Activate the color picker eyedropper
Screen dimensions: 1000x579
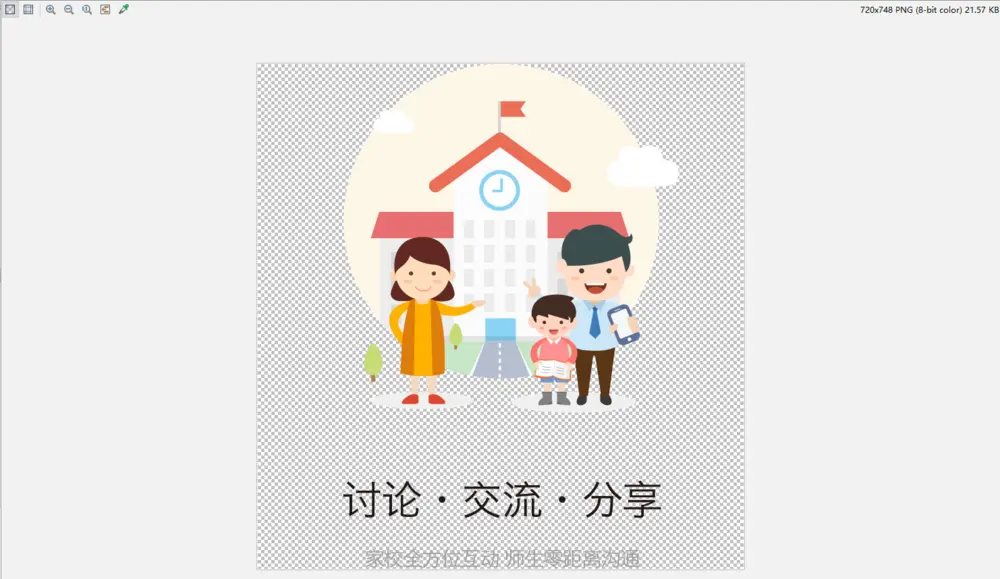point(124,9)
